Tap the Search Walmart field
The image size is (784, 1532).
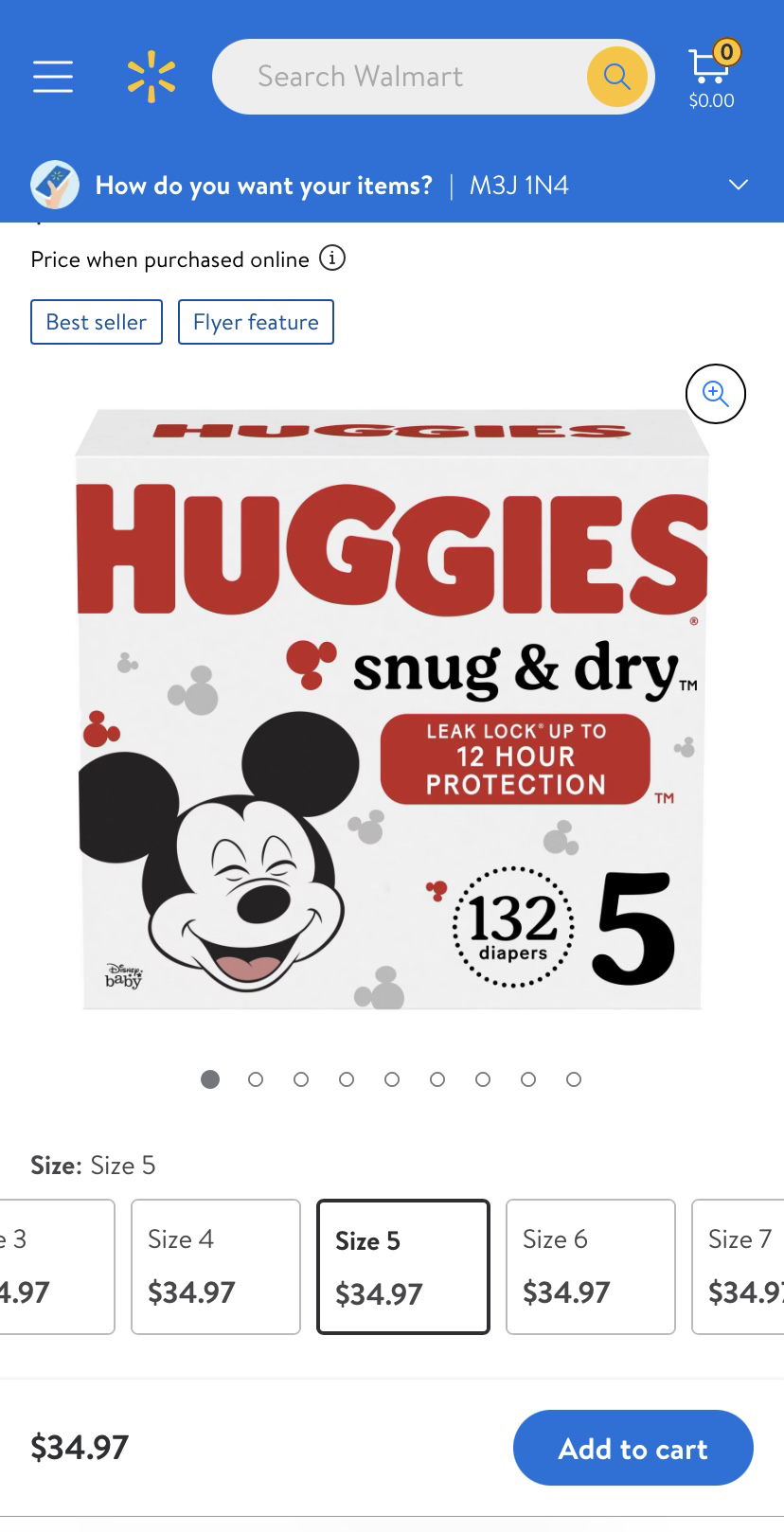click(x=398, y=77)
